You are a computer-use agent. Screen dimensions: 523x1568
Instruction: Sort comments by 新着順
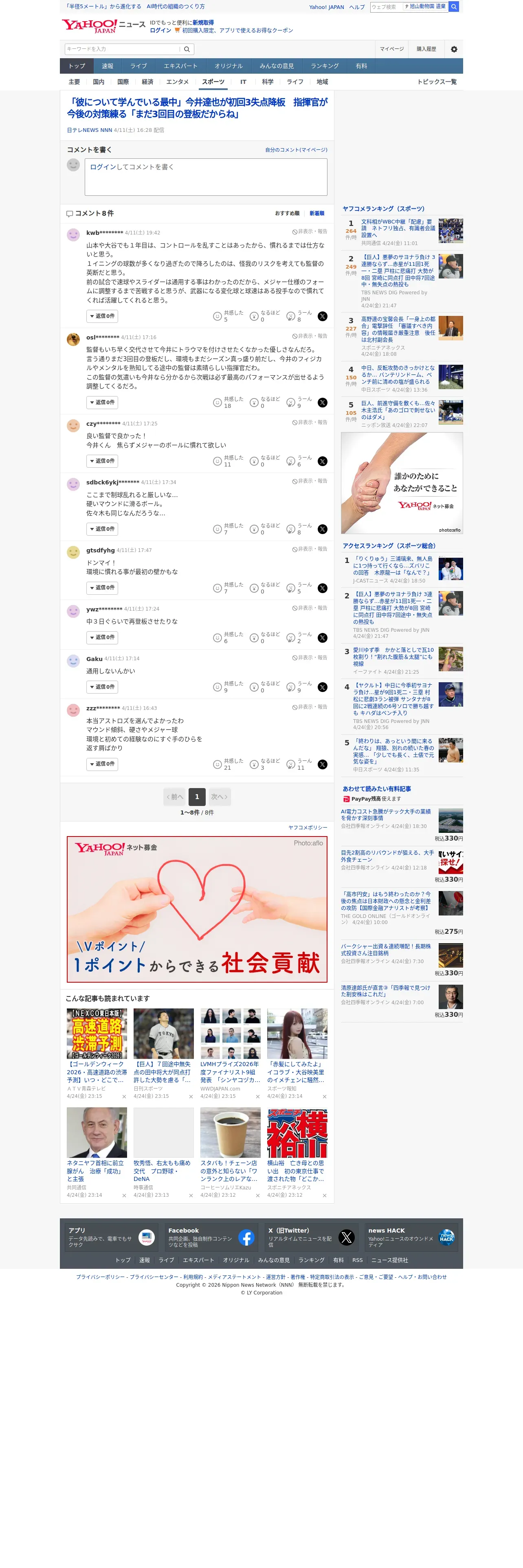click(316, 214)
